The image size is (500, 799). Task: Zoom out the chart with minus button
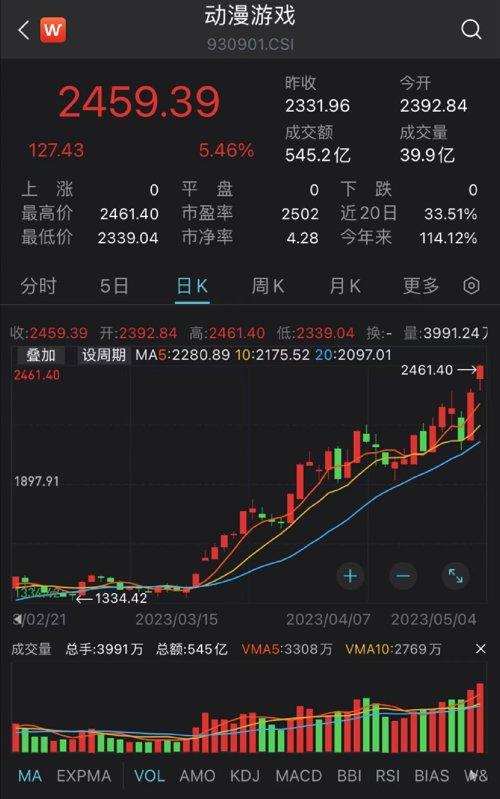(403, 576)
